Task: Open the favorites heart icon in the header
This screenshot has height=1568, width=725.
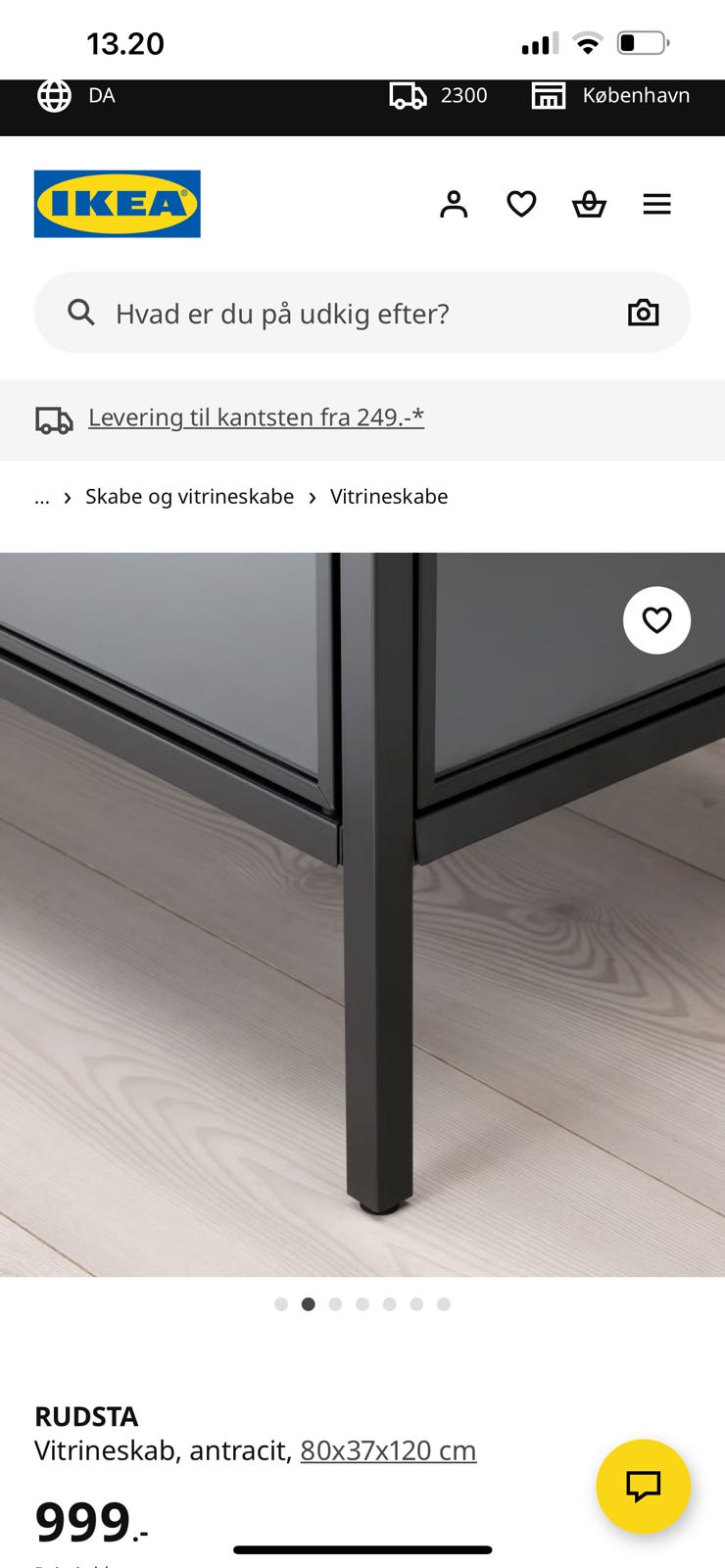Action: (522, 204)
